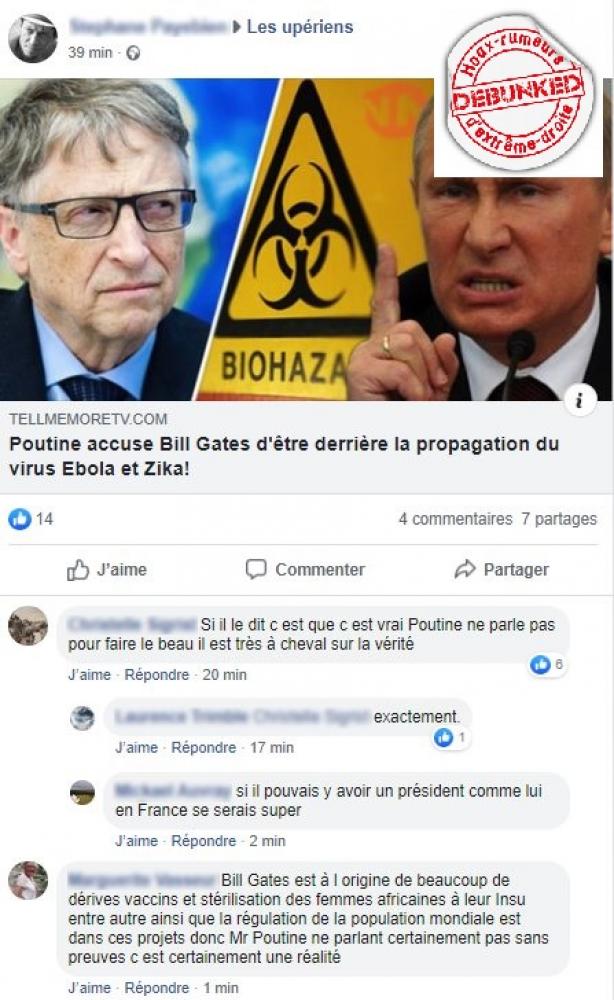Like the comment posted 20 min ago
This screenshot has width=614, height=1000.
pyautogui.click(x=89, y=675)
